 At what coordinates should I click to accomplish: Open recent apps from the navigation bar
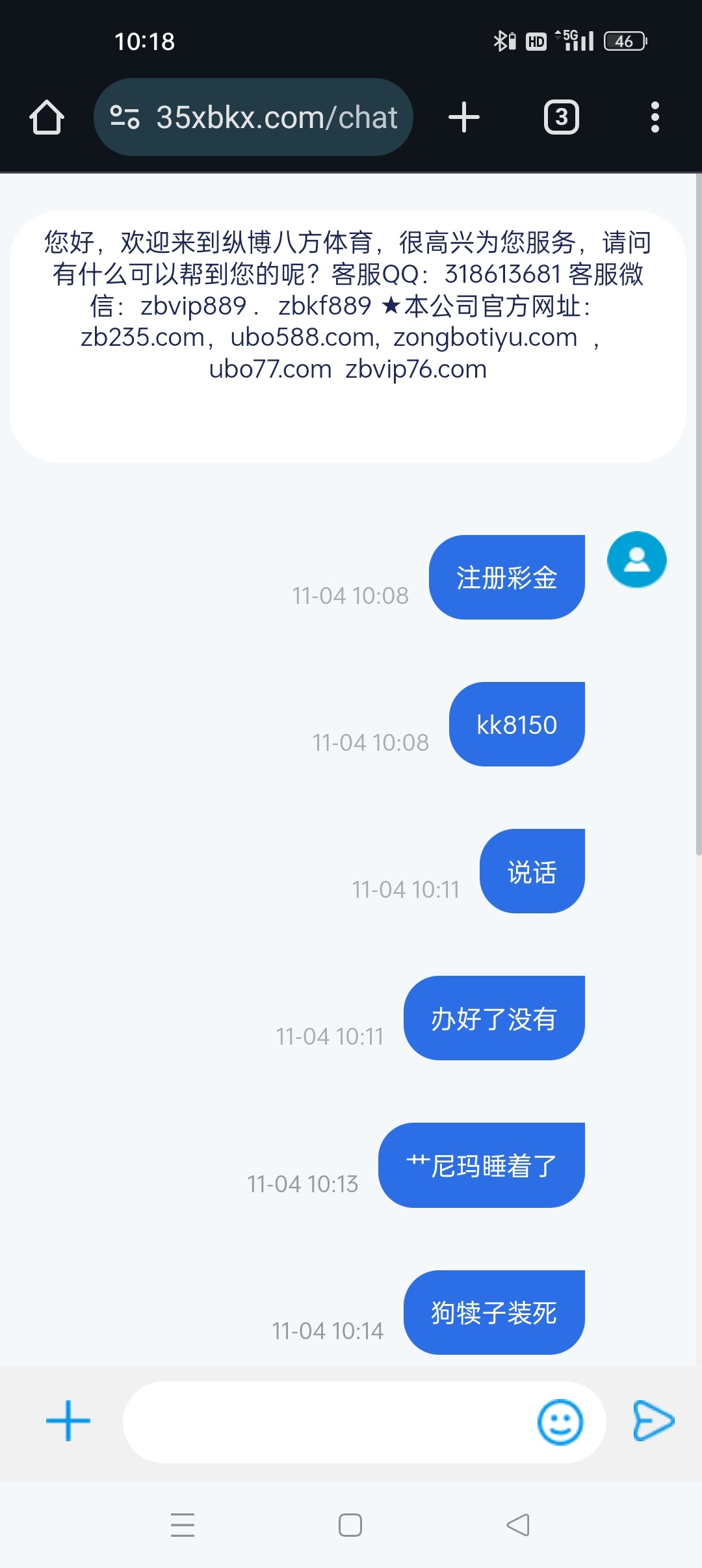coord(183,1524)
